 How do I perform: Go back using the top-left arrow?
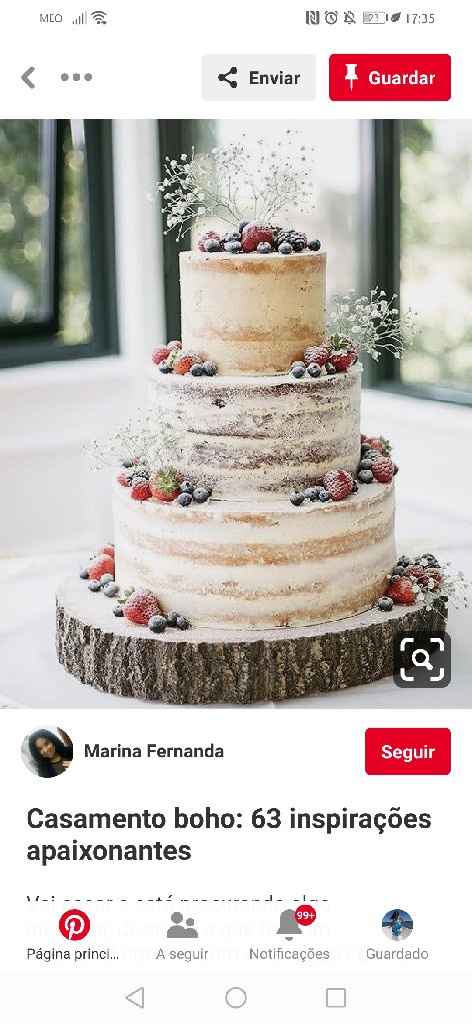pos(28,78)
